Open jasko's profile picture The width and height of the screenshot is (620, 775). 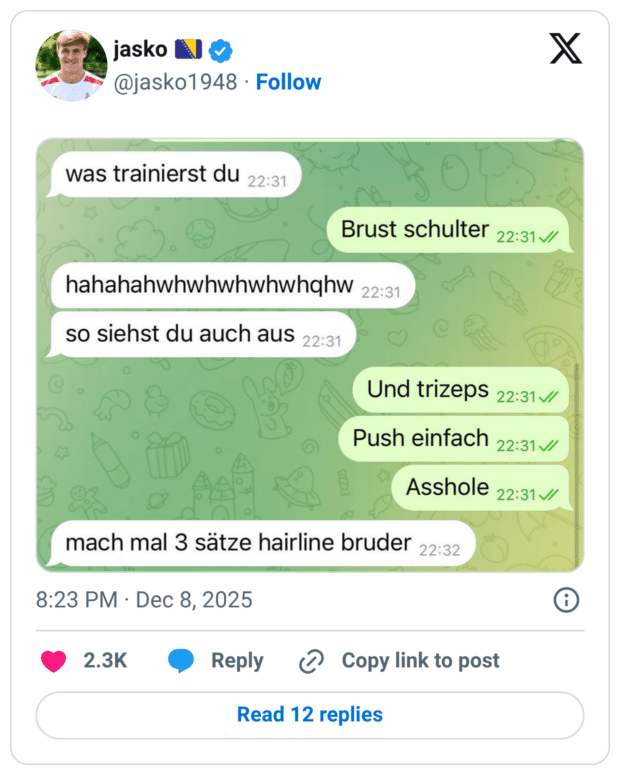click(71, 65)
